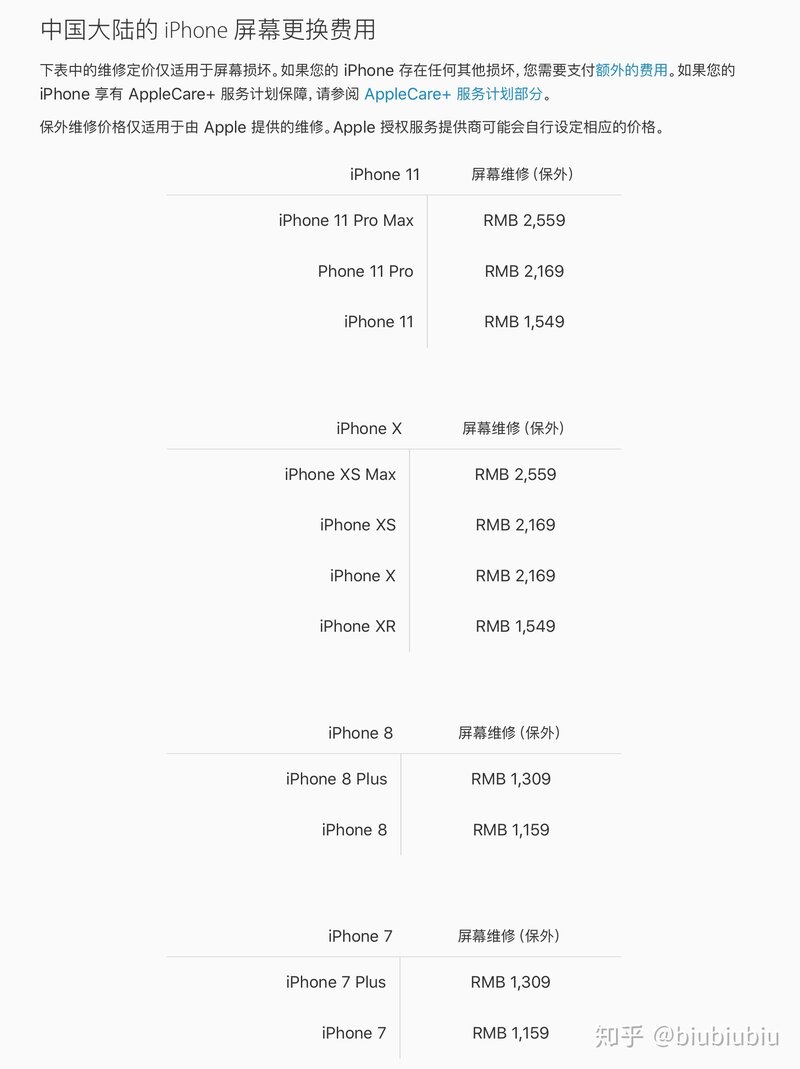Open the 额外的费用 link
The image size is (800, 1069).
(x=631, y=71)
